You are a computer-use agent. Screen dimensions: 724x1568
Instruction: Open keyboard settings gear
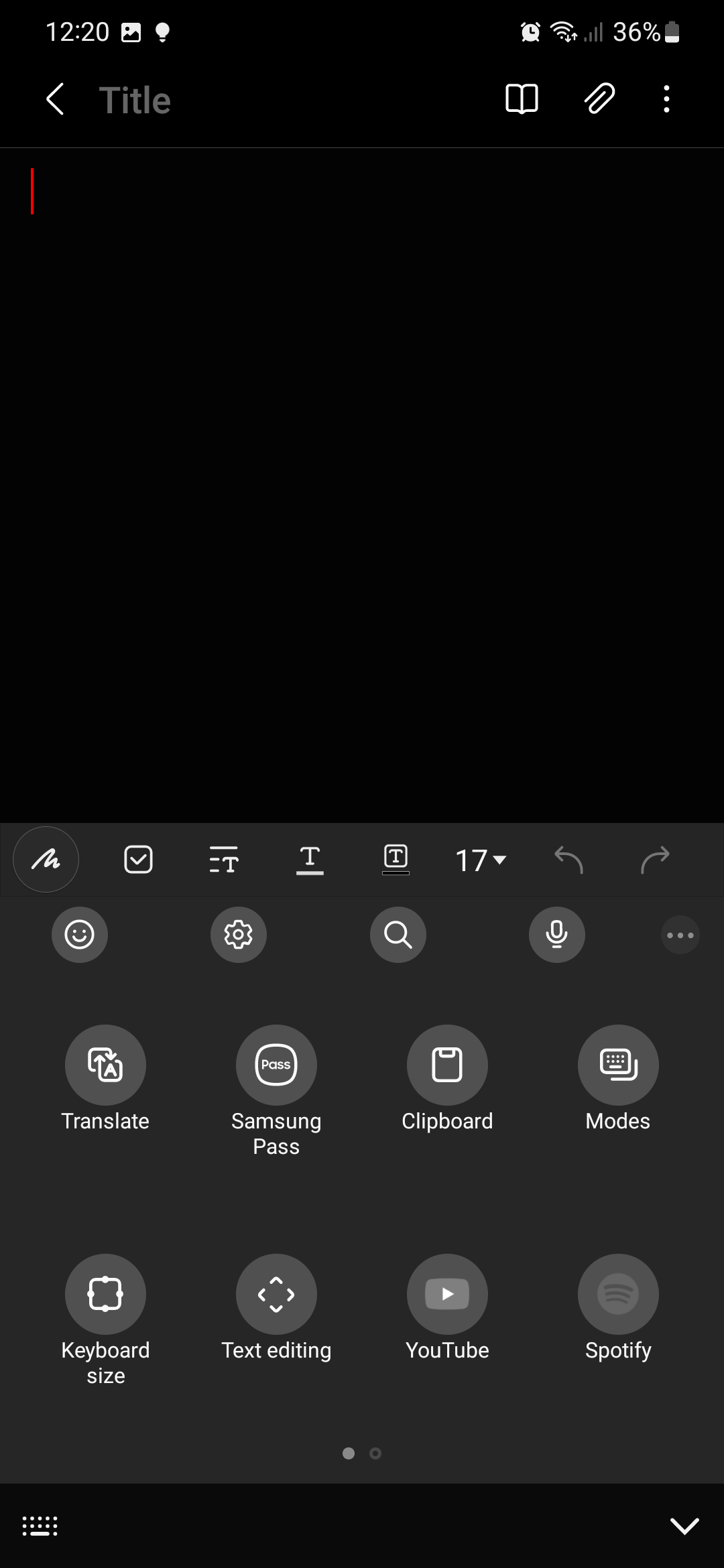tap(238, 934)
